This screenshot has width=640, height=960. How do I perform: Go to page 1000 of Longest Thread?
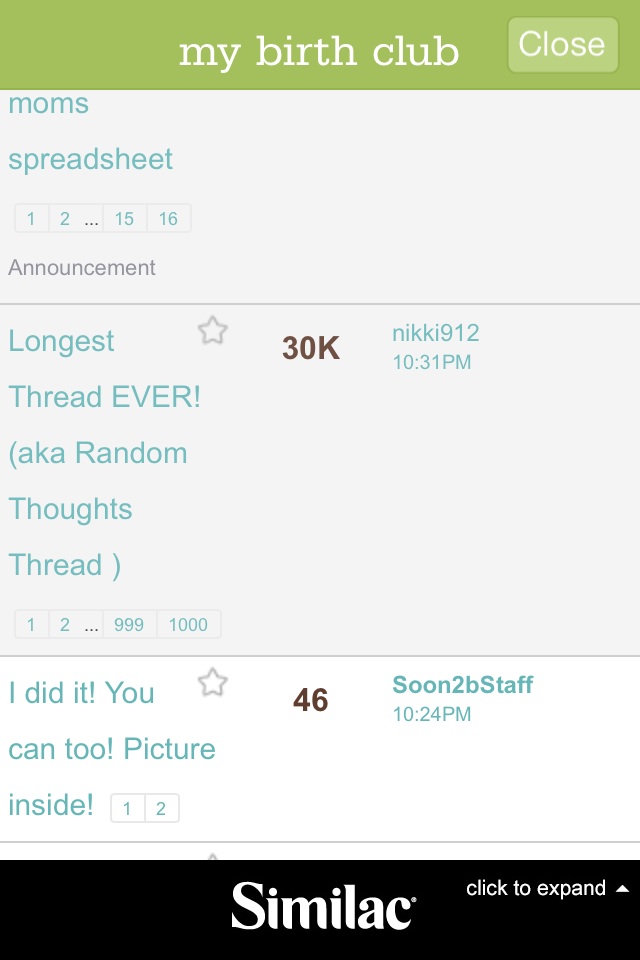click(x=188, y=625)
